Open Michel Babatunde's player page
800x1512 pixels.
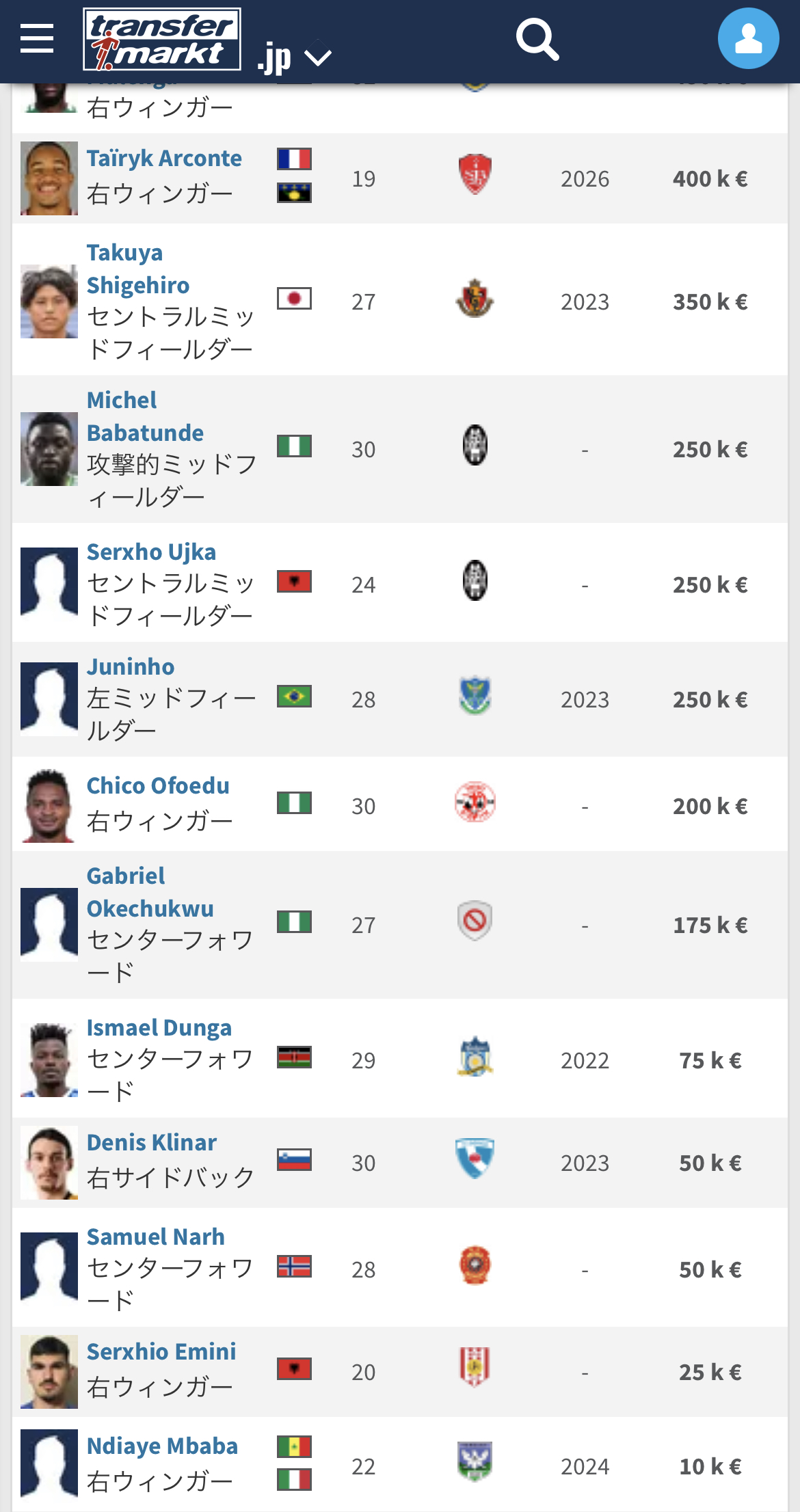pyautogui.click(x=145, y=416)
